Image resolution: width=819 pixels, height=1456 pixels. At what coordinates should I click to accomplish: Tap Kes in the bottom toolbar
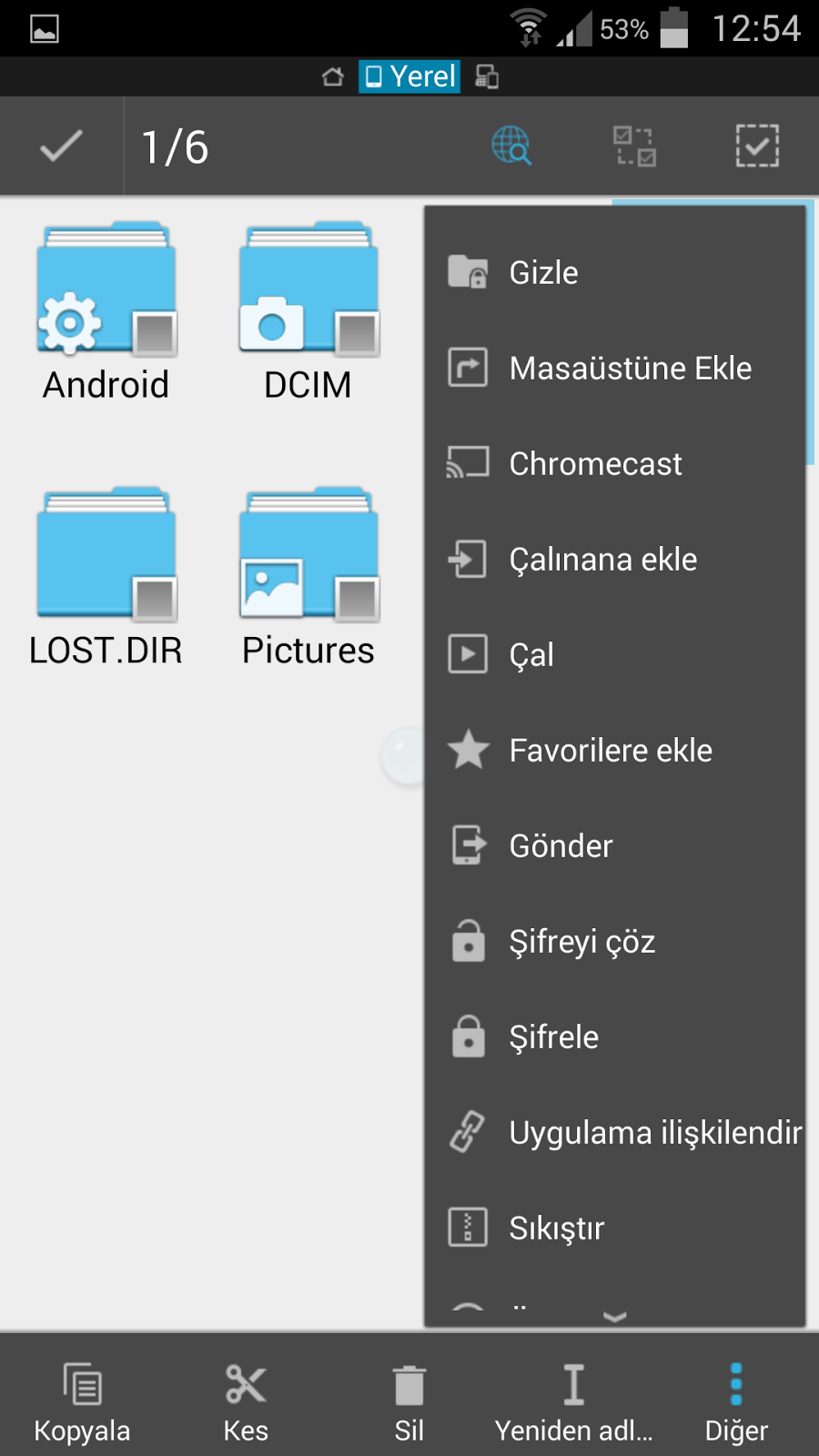pos(246,1402)
